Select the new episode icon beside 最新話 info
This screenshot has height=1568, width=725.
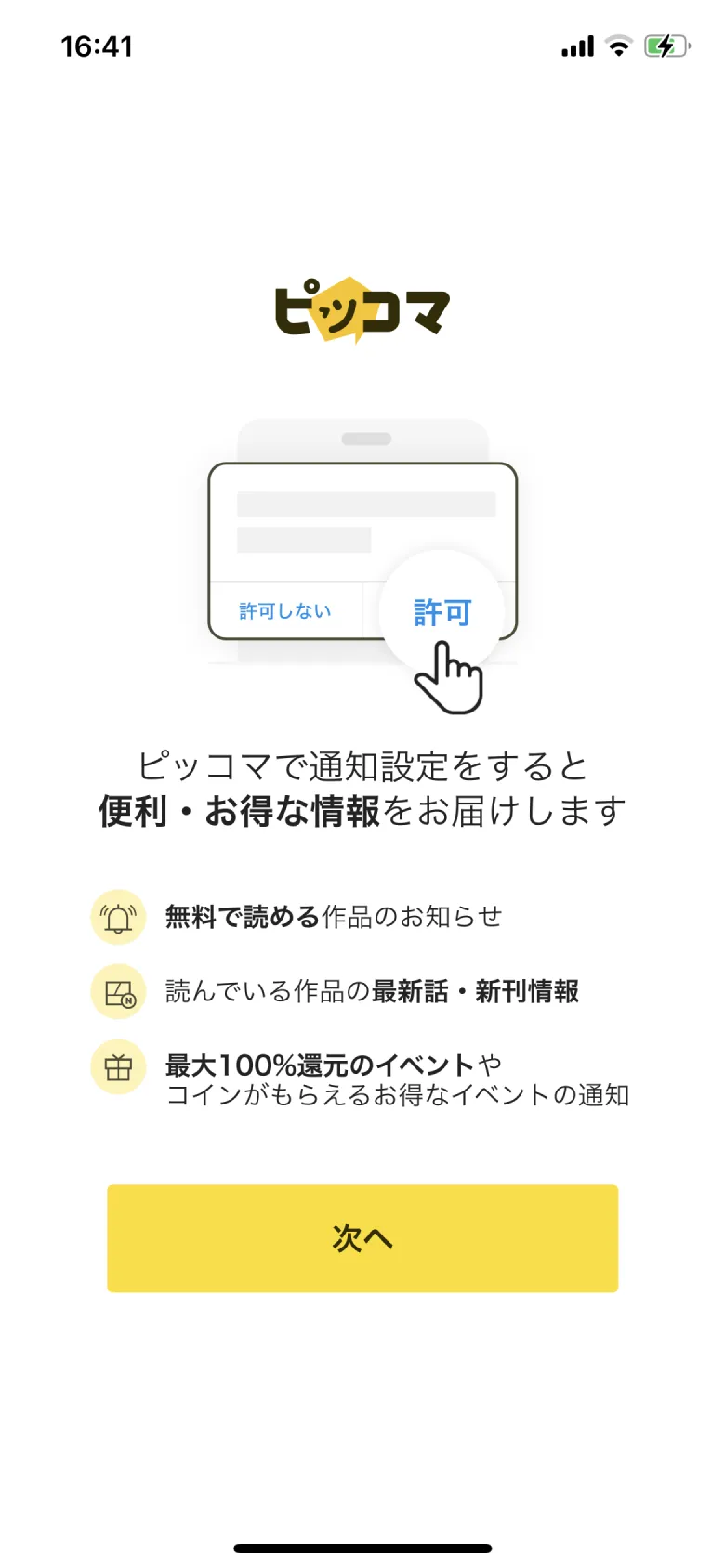point(118,991)
